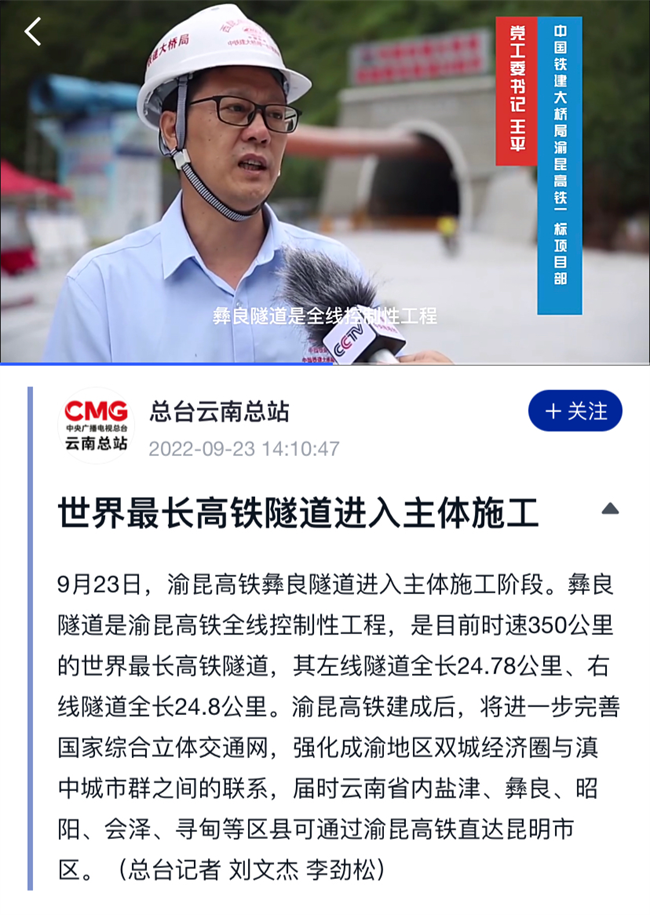Follow 总台云南总站 with the 关注 button
Image resolution: width=650 pixels, height=915 pixels.
(x=575, y=411)
